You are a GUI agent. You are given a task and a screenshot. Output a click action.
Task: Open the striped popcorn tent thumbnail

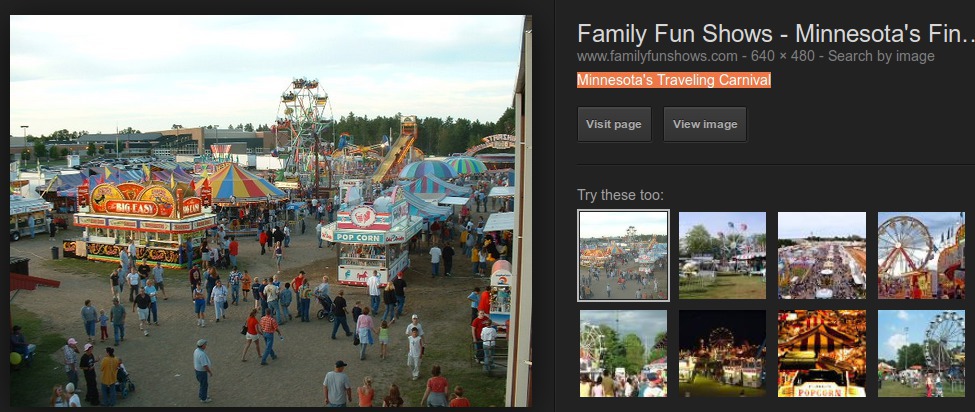click(822, 353)
